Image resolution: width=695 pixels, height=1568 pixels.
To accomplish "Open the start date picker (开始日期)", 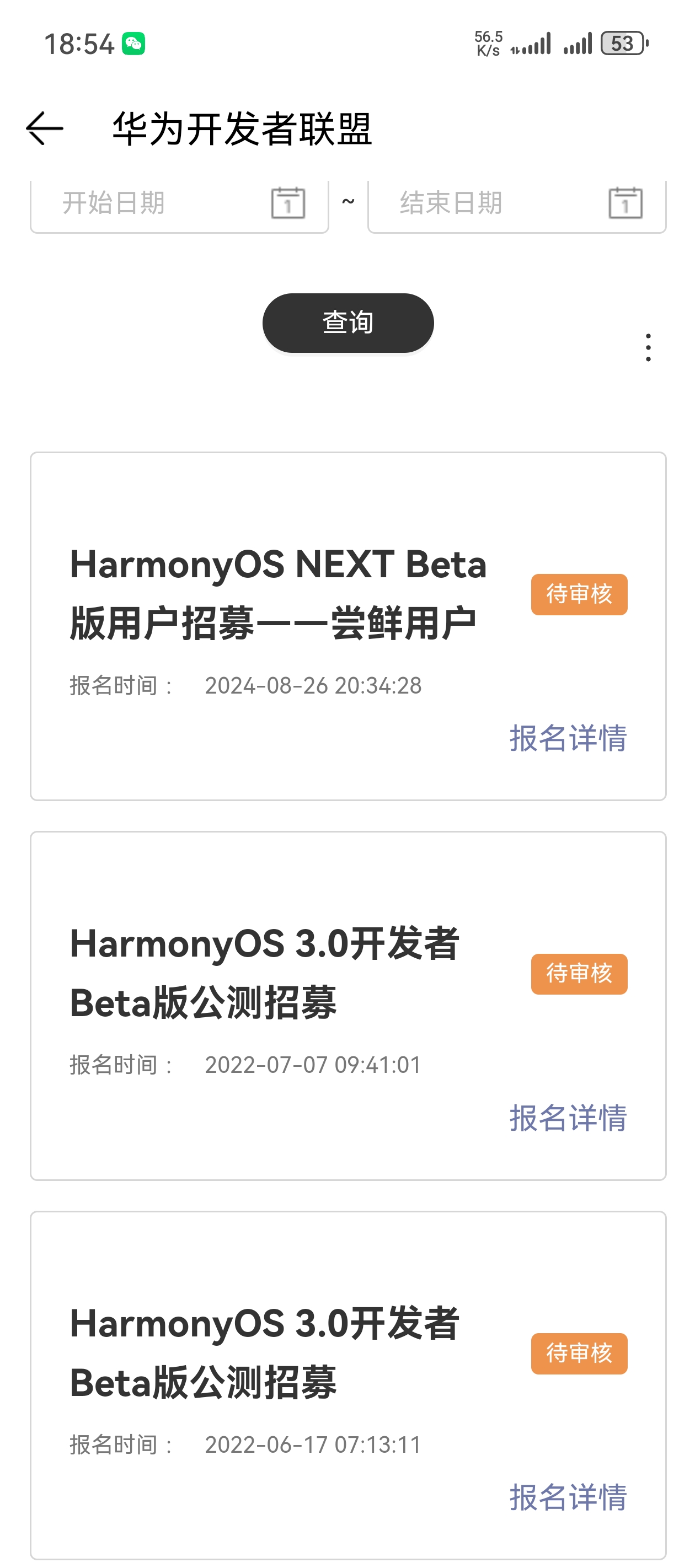I will point(179,204).
